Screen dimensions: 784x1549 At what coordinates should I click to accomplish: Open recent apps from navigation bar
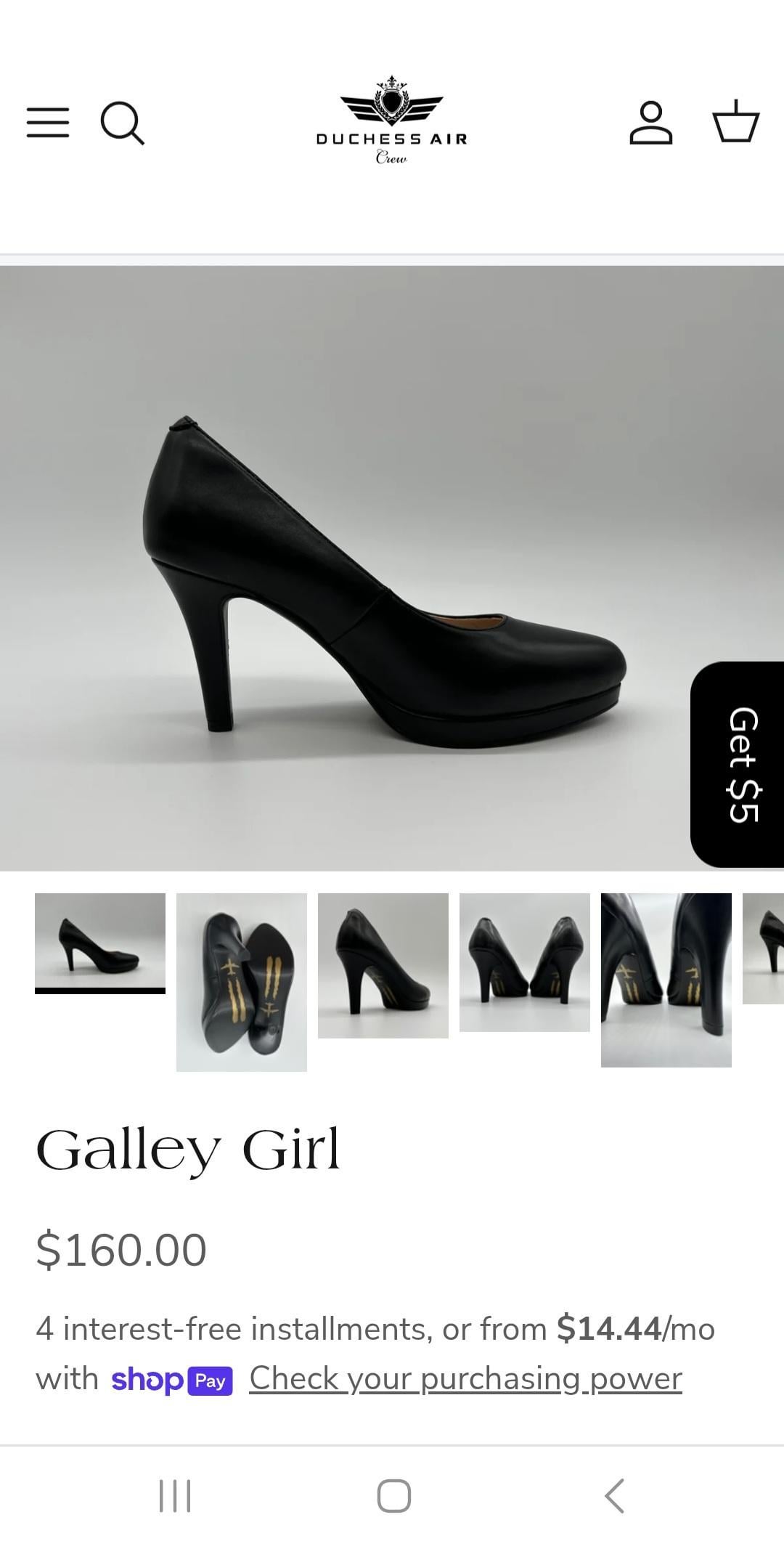tap(175, 1496)
